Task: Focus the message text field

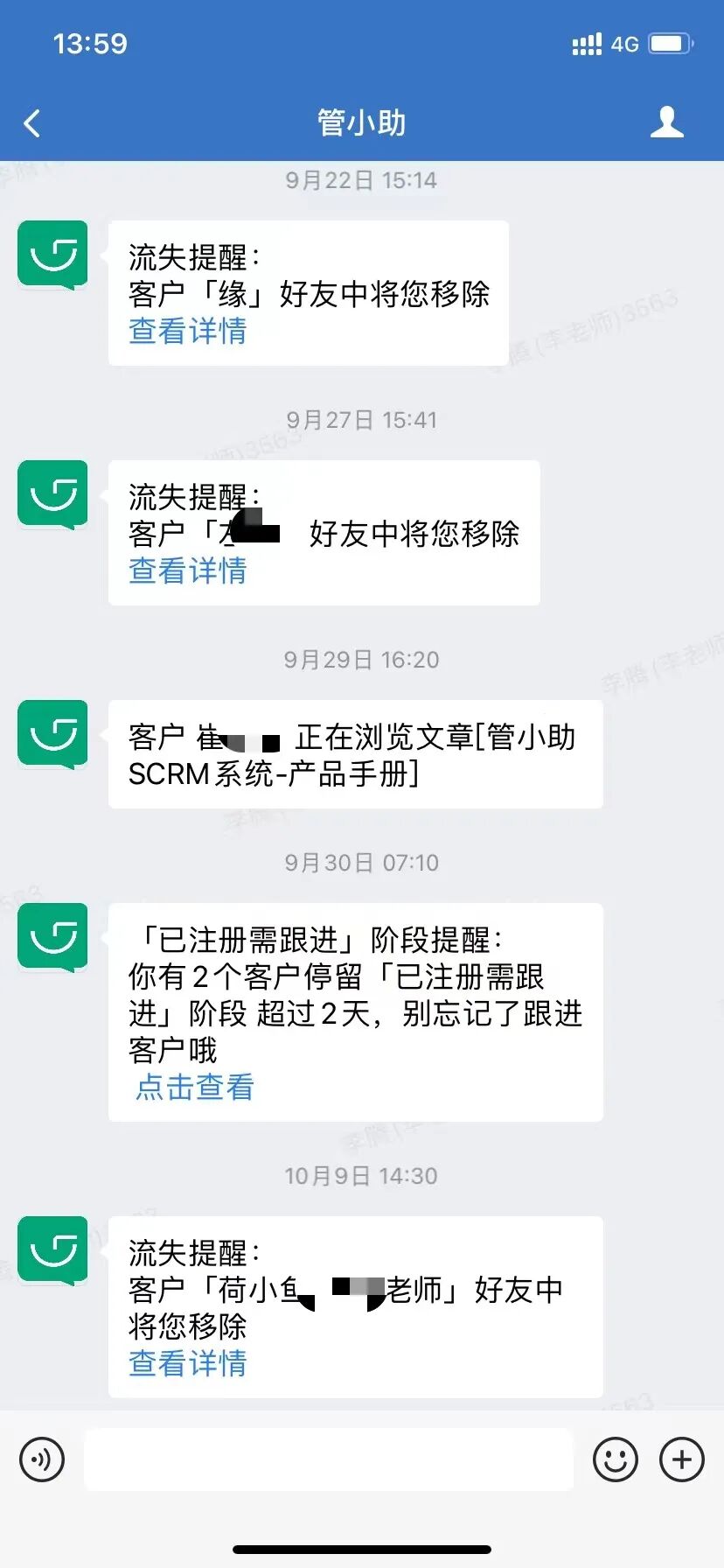Action: click(x=328, y=1459)
